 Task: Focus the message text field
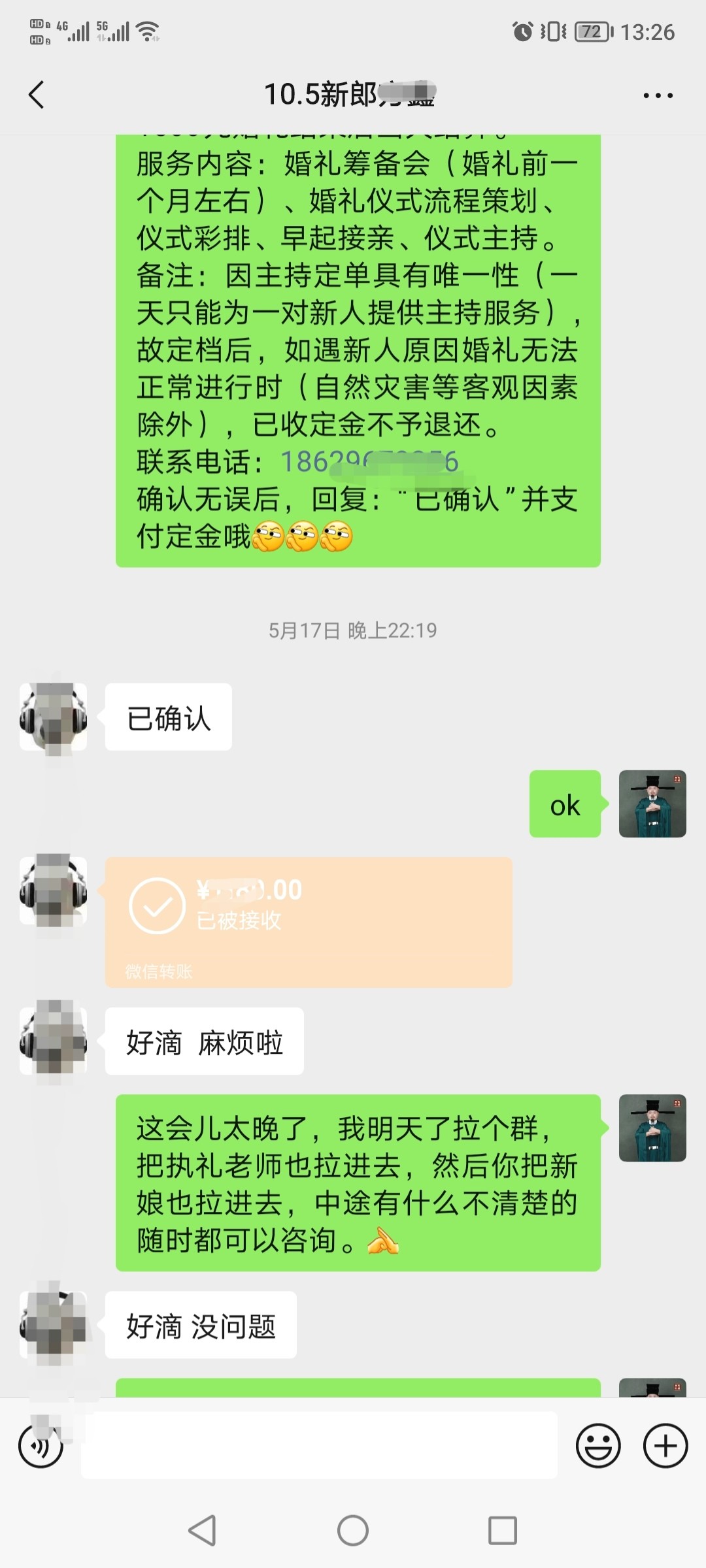(319, 1446)
